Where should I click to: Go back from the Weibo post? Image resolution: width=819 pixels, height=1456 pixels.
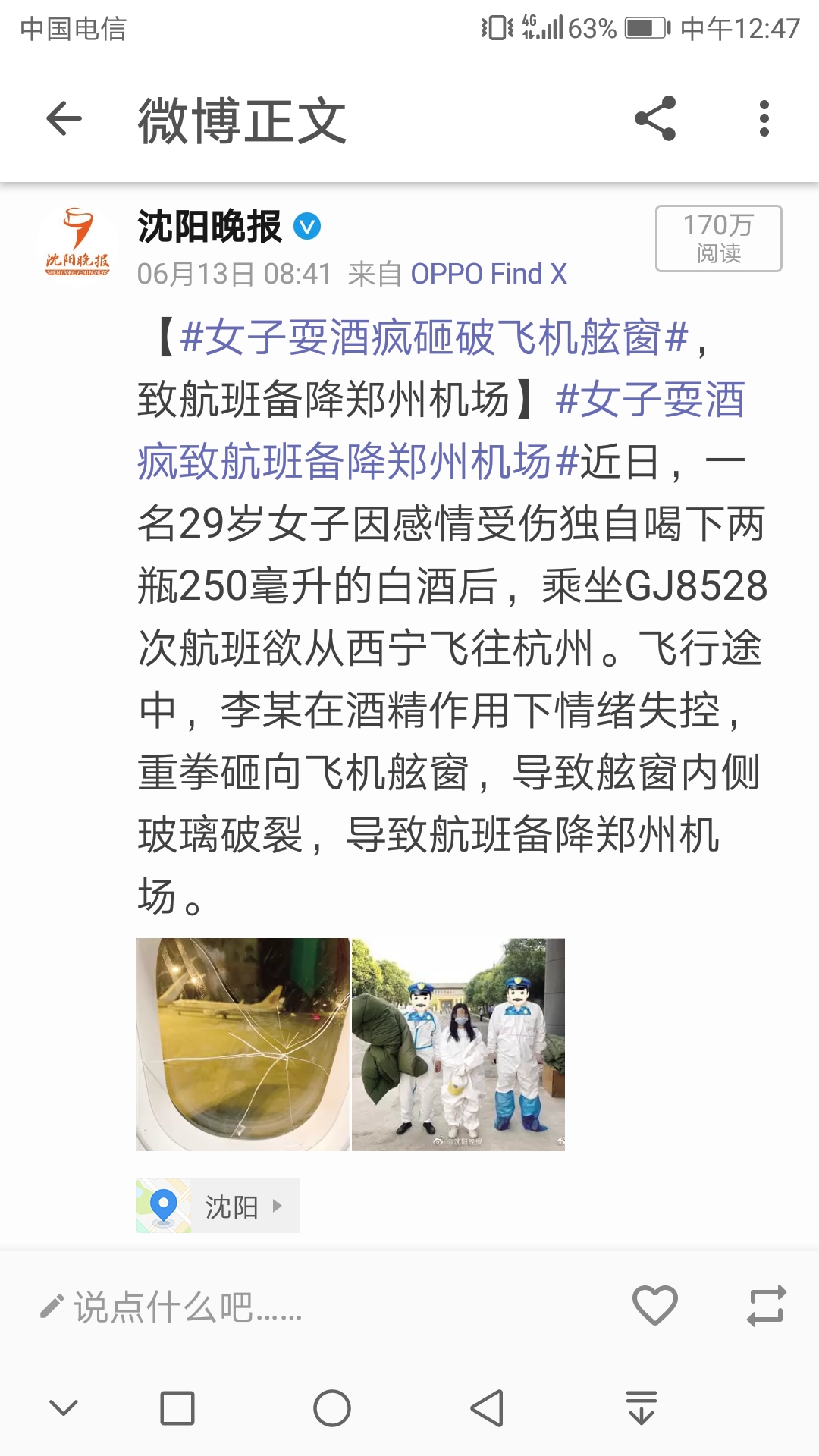click(x=64, y=119)
